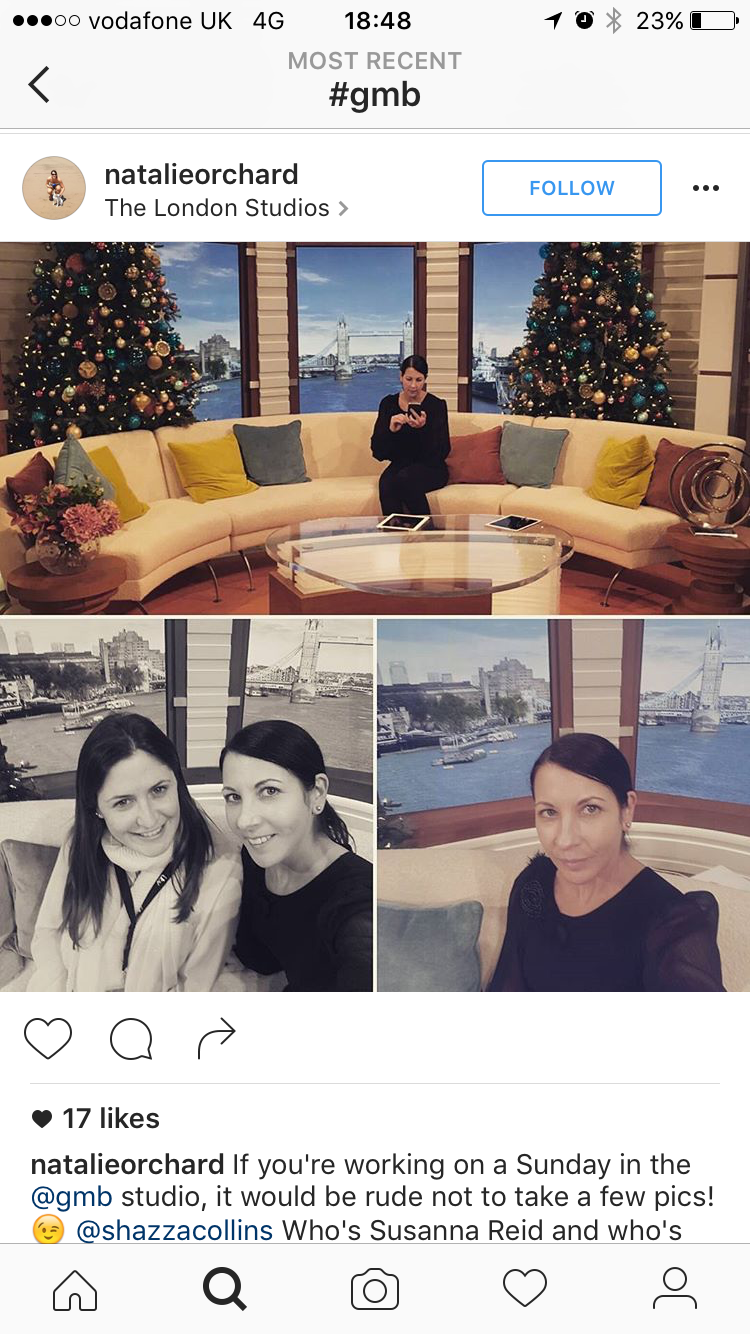View who liked via 17 likes

point(96,1118)
